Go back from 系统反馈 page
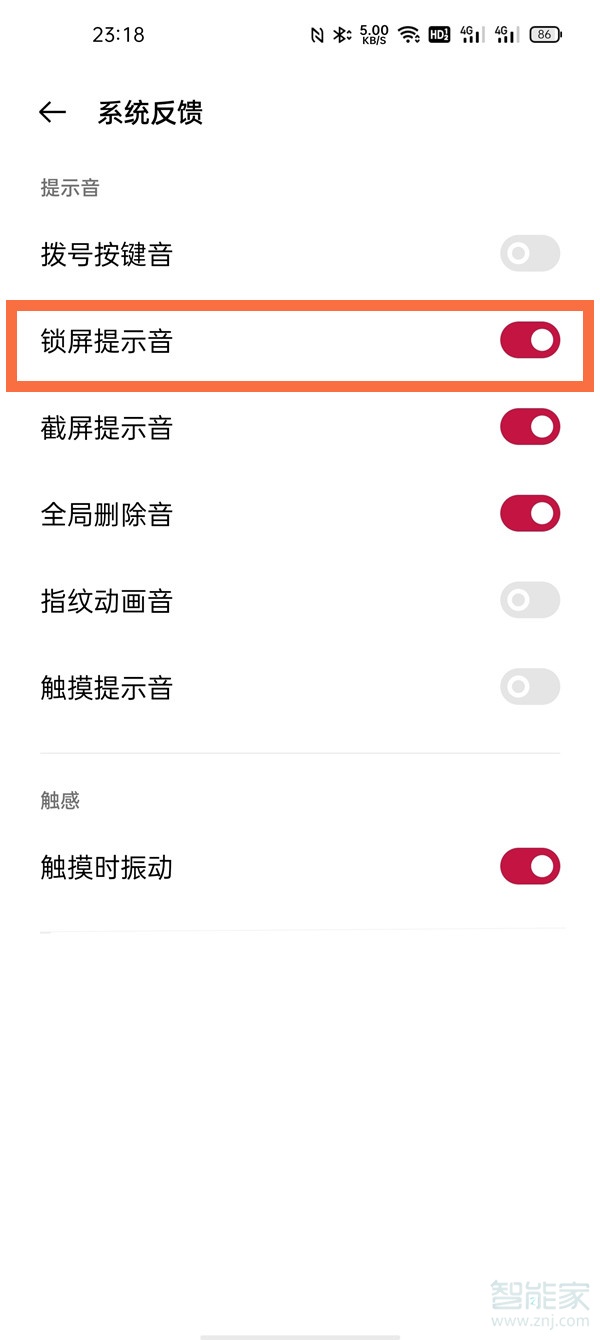Screen dimensions: 600x1340 point(52,113)
